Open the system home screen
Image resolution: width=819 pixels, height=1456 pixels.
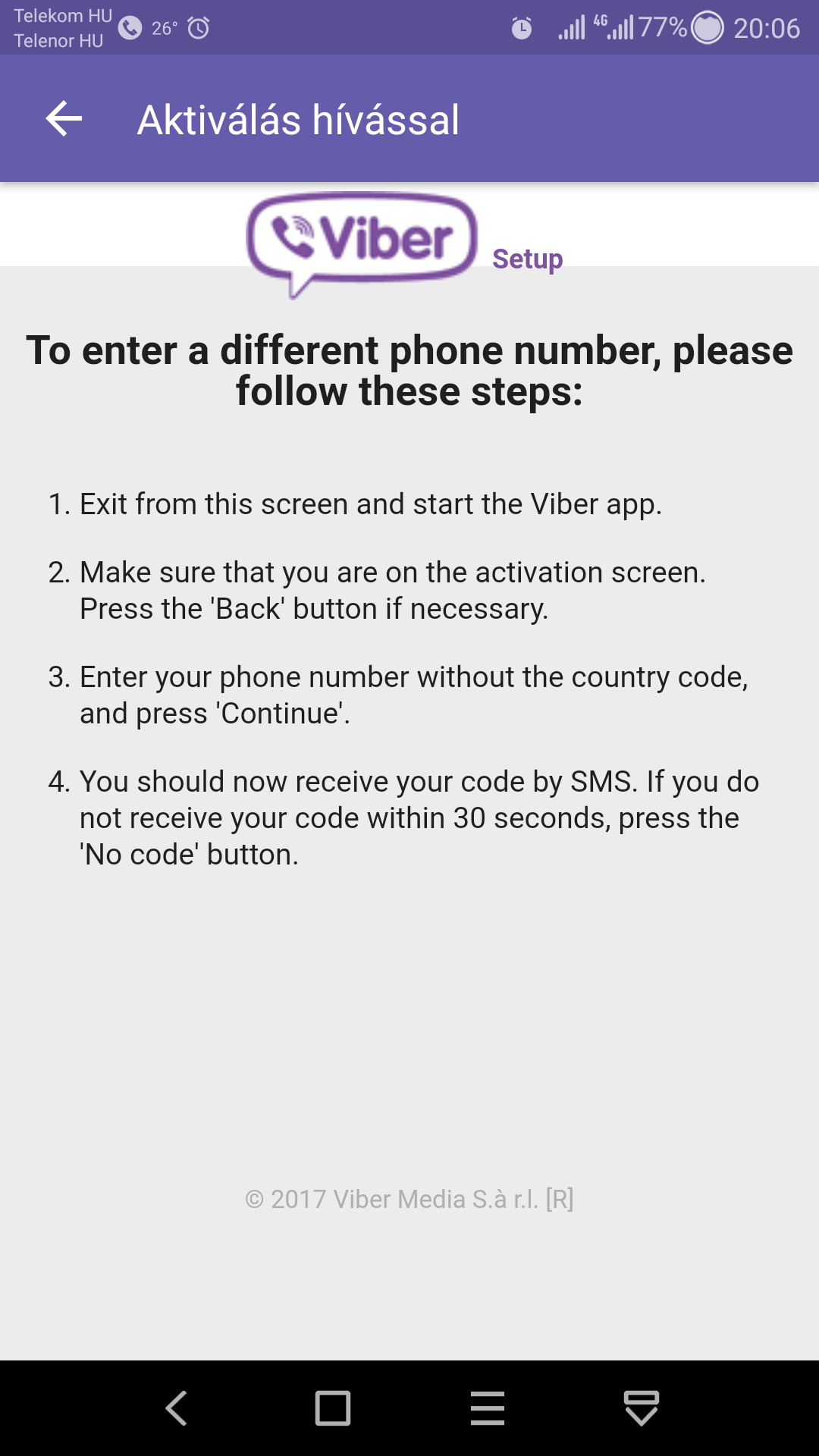tap(333, 1408)
